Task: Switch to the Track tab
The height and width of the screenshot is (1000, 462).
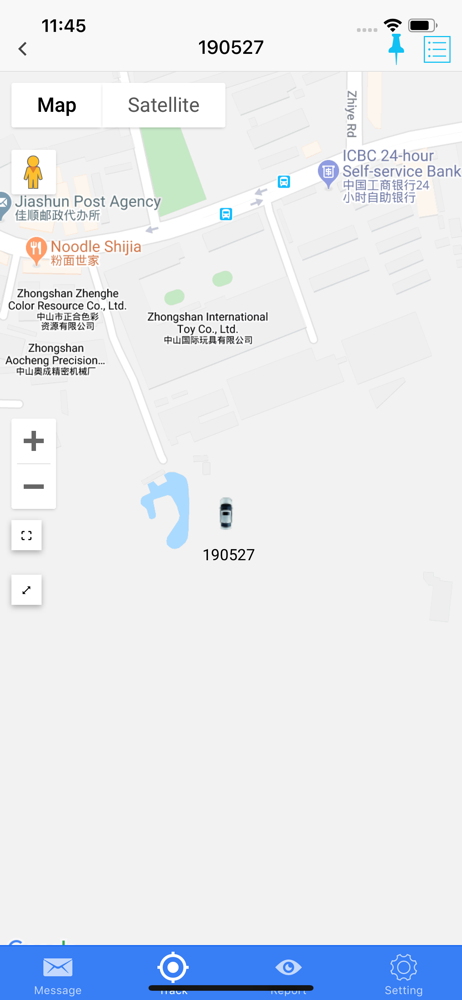Action: pos(173,975)
